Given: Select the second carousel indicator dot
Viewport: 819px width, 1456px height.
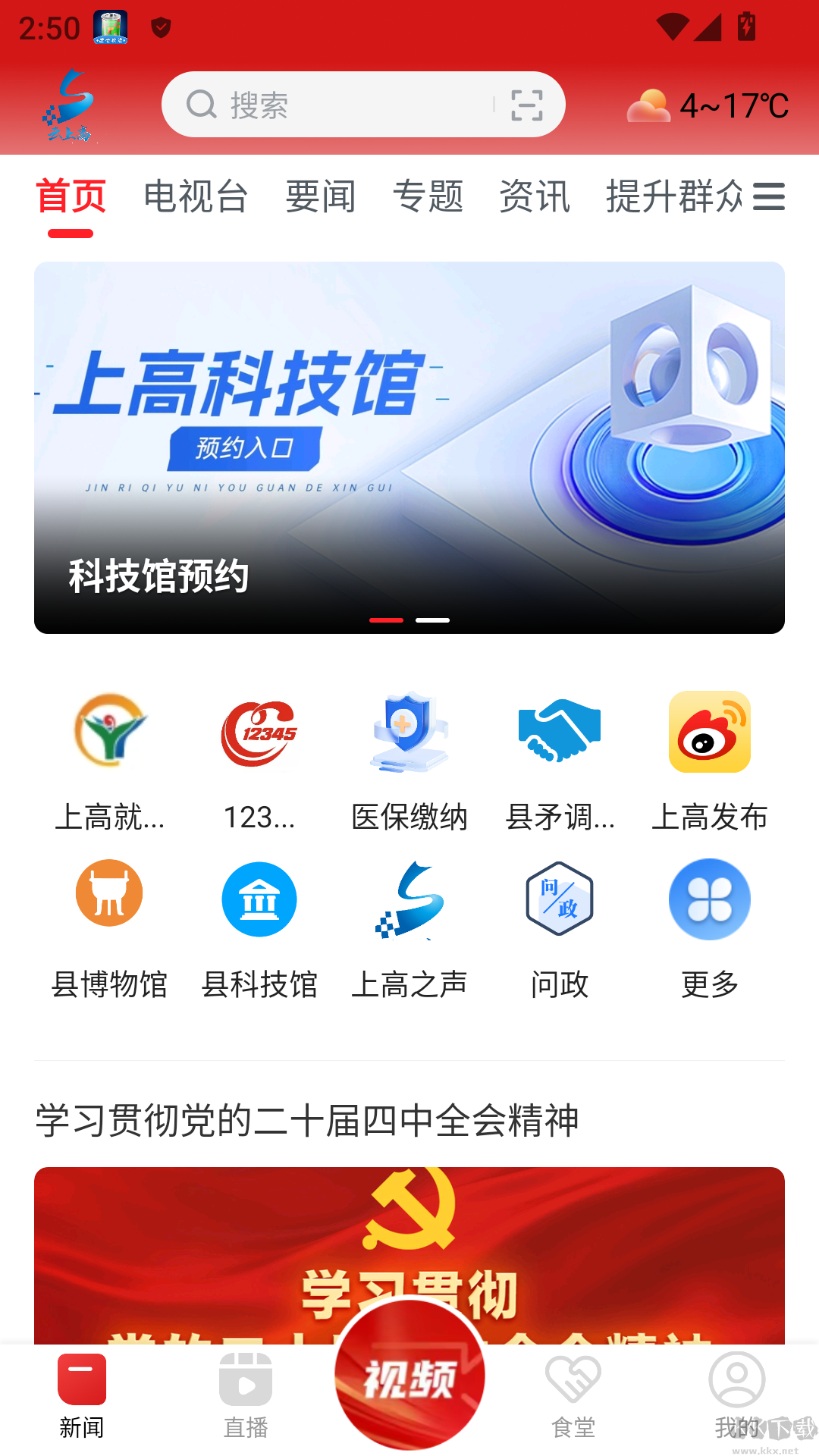Looking at the screenshot, I should pyautogui.click(x=434, y=620).
